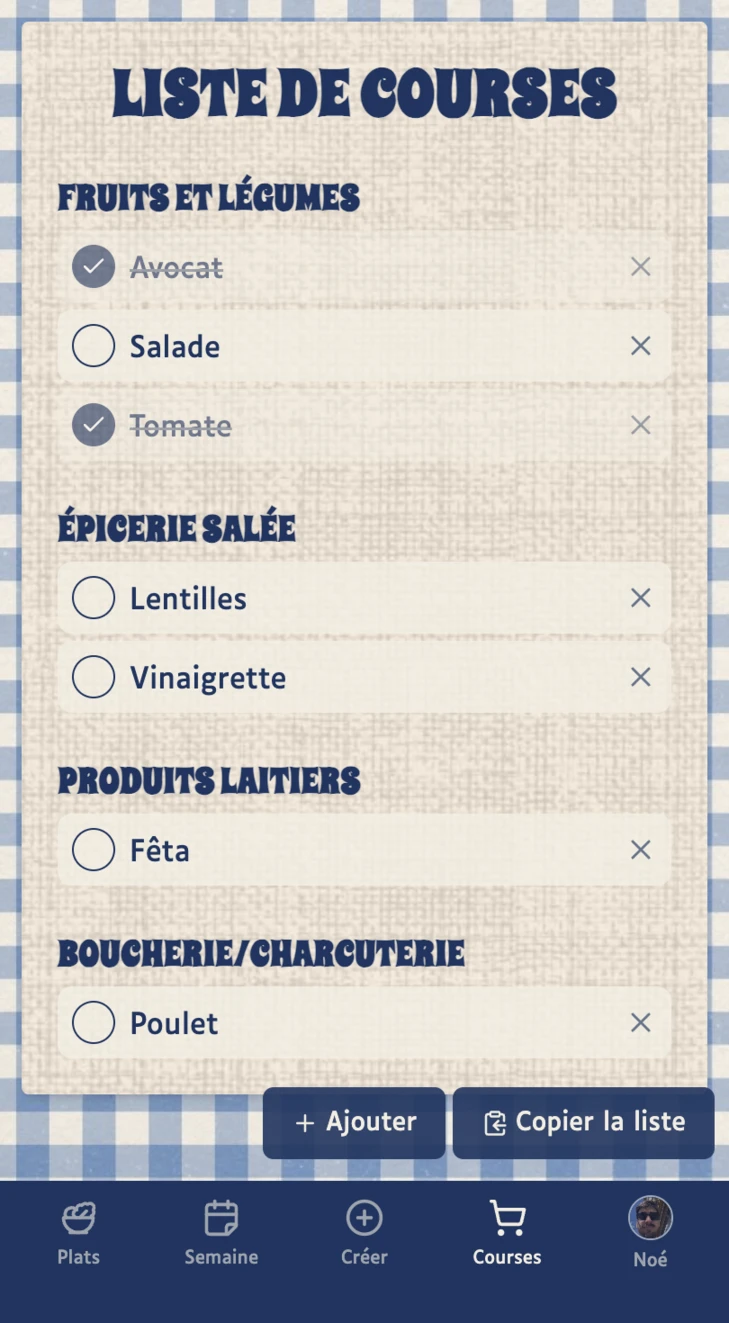Viewport: 729px width, 1323px height.
Task: Remove Avocat from the list
Action: pyautogui.click(x=640, y=267)
